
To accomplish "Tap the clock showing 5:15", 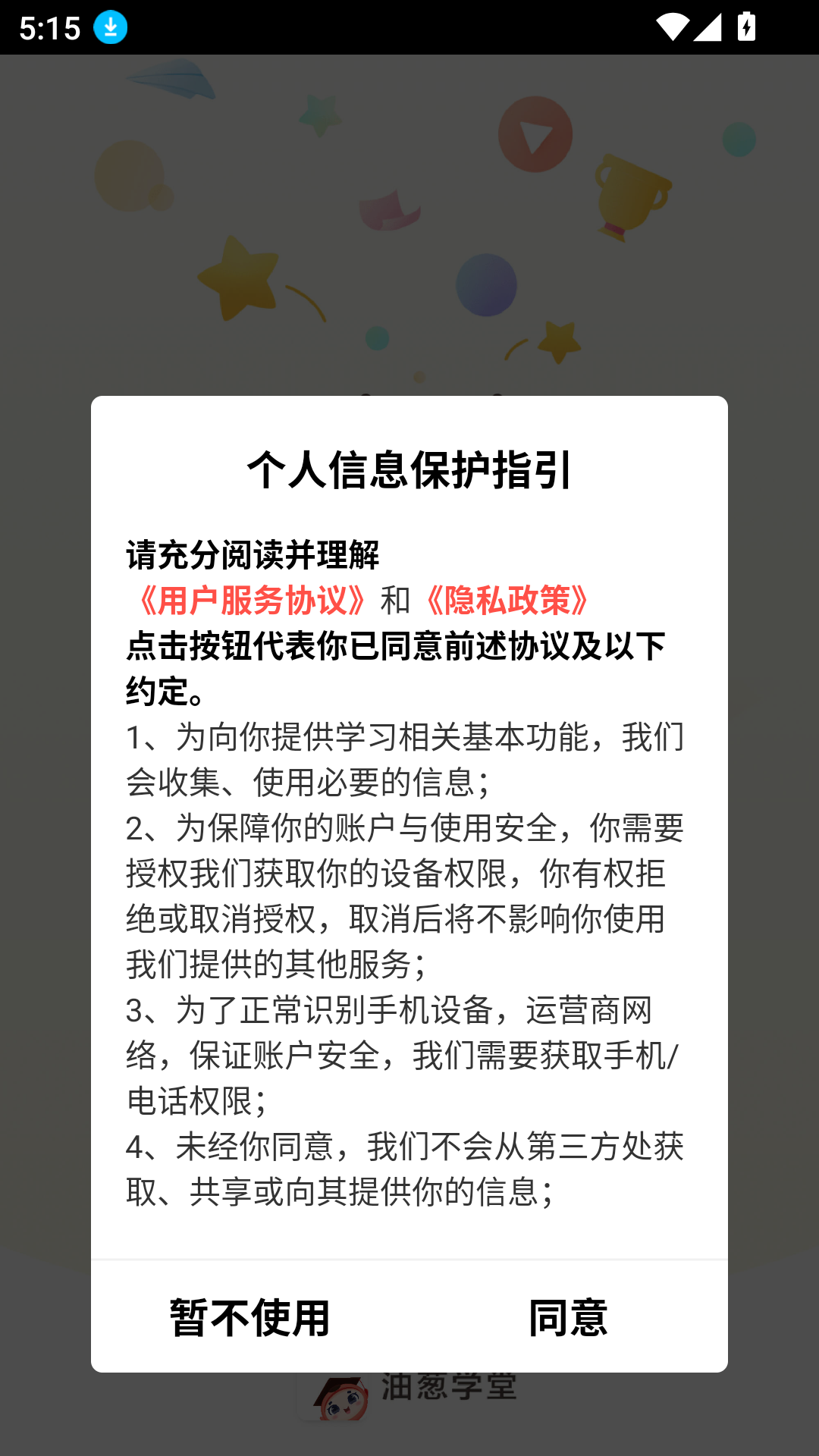I will (x=49, y=28).
